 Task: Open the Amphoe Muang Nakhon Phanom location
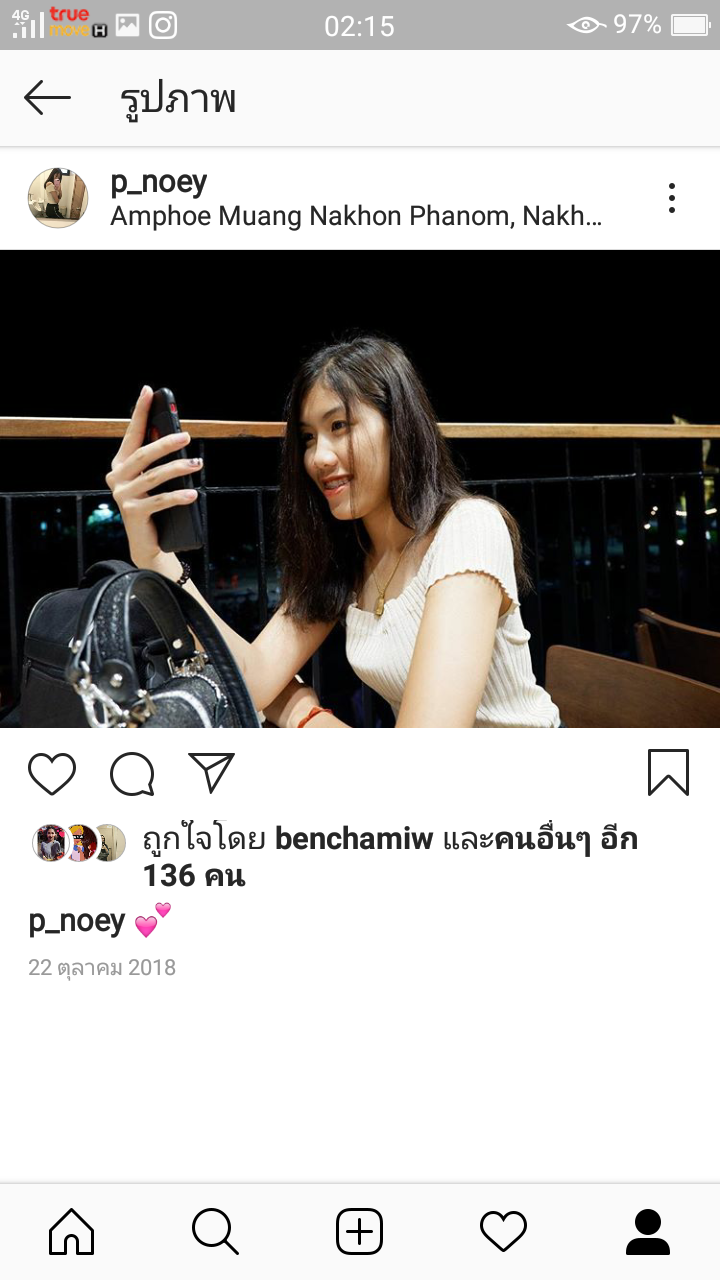[x=355, y=216]
